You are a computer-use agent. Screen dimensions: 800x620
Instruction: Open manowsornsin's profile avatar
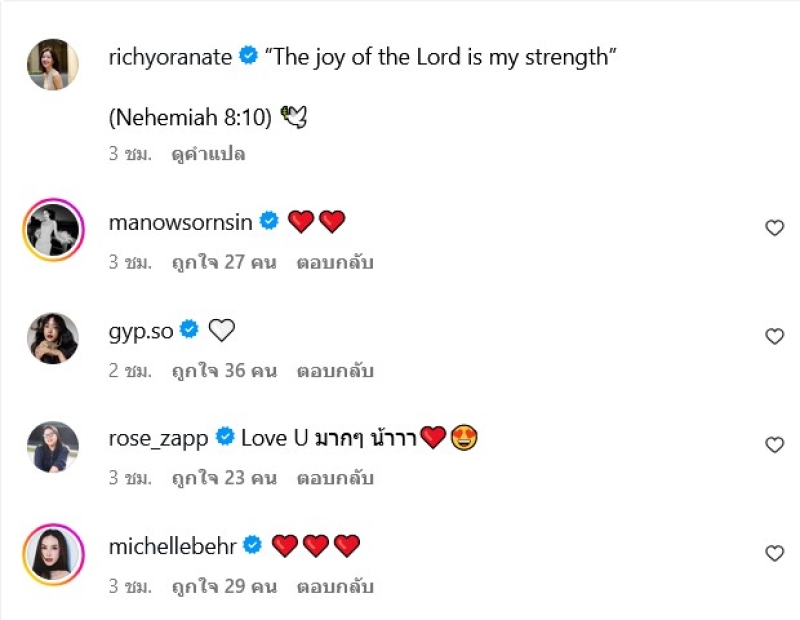point(52,230)
